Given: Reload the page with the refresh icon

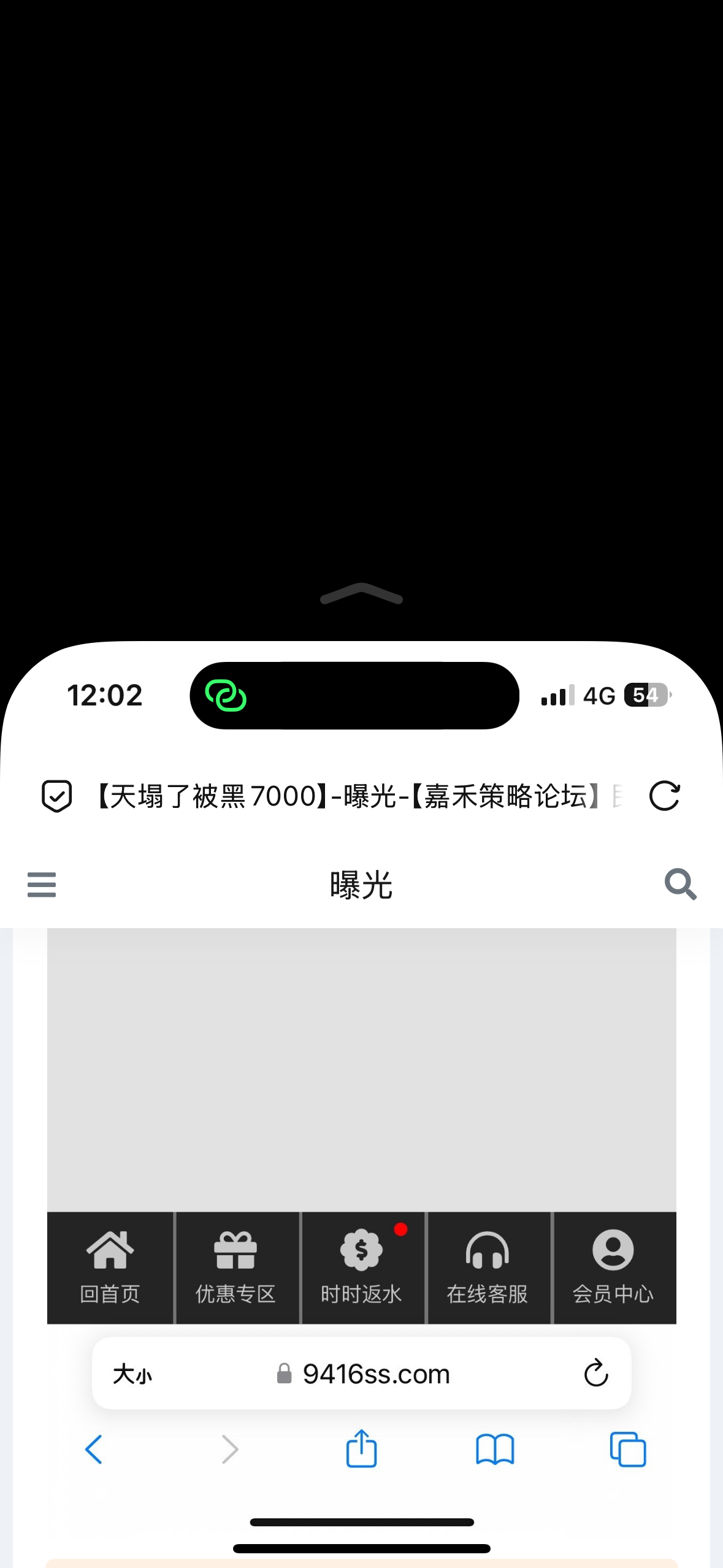Looking at the screenshot, I should (x=664, y=796).
